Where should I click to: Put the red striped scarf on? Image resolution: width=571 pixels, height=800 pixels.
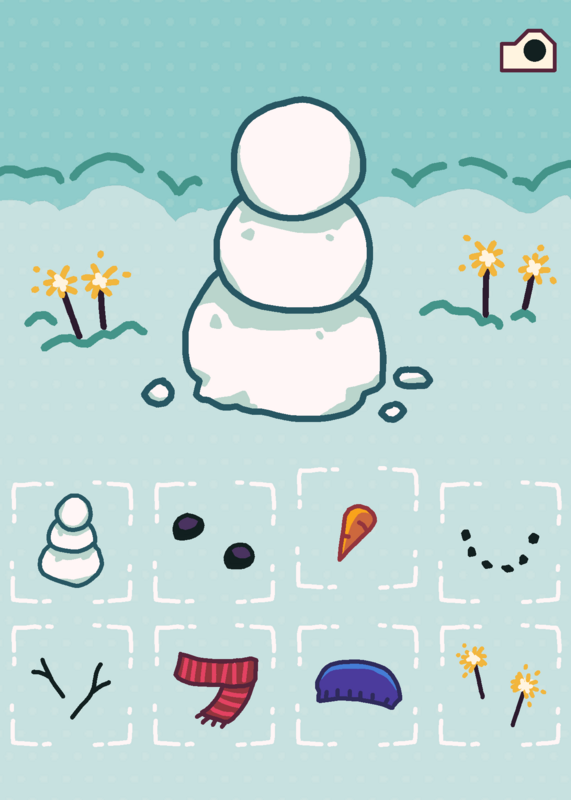(x=214, y=685)
